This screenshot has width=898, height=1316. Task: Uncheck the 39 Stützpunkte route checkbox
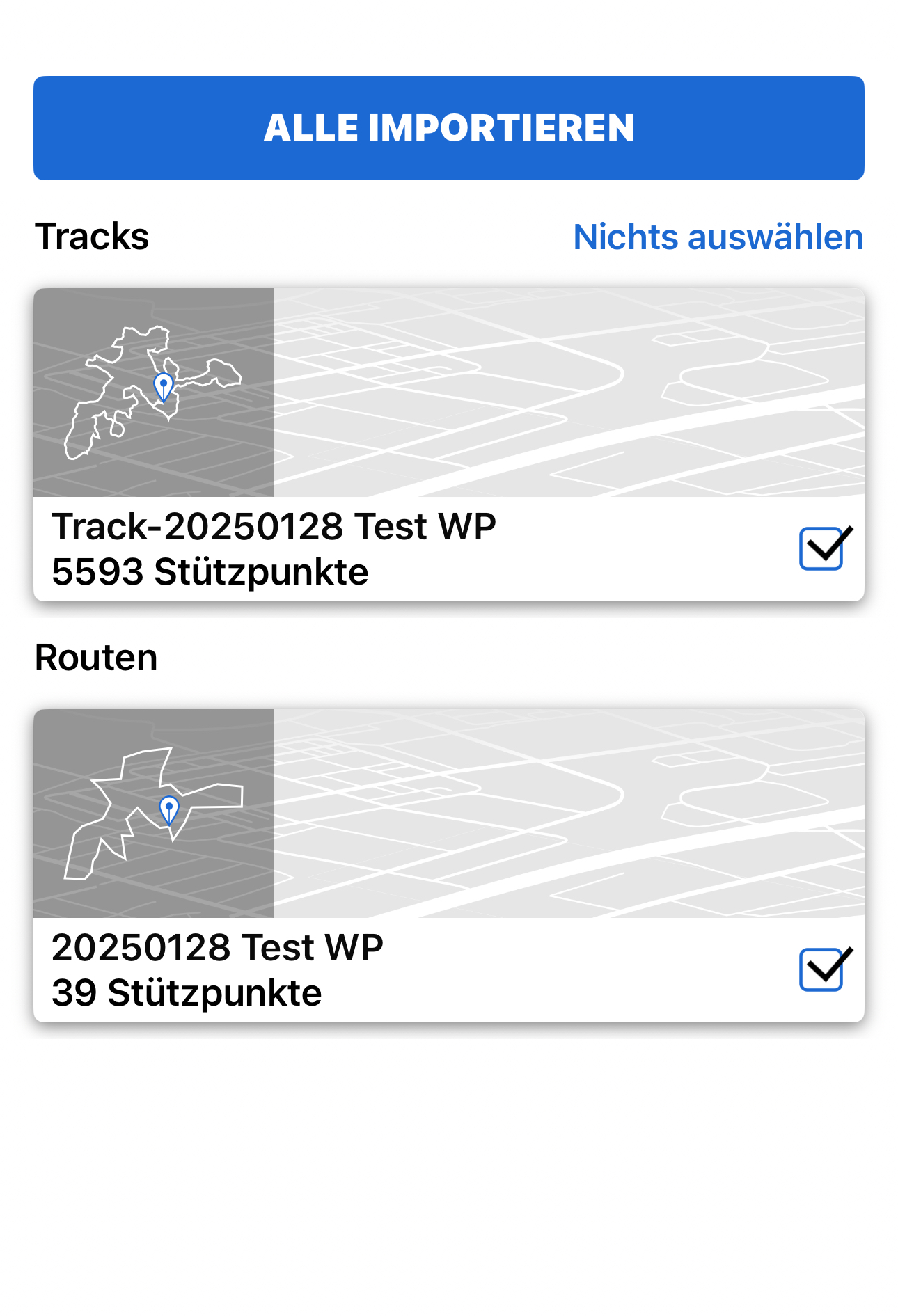825,969
